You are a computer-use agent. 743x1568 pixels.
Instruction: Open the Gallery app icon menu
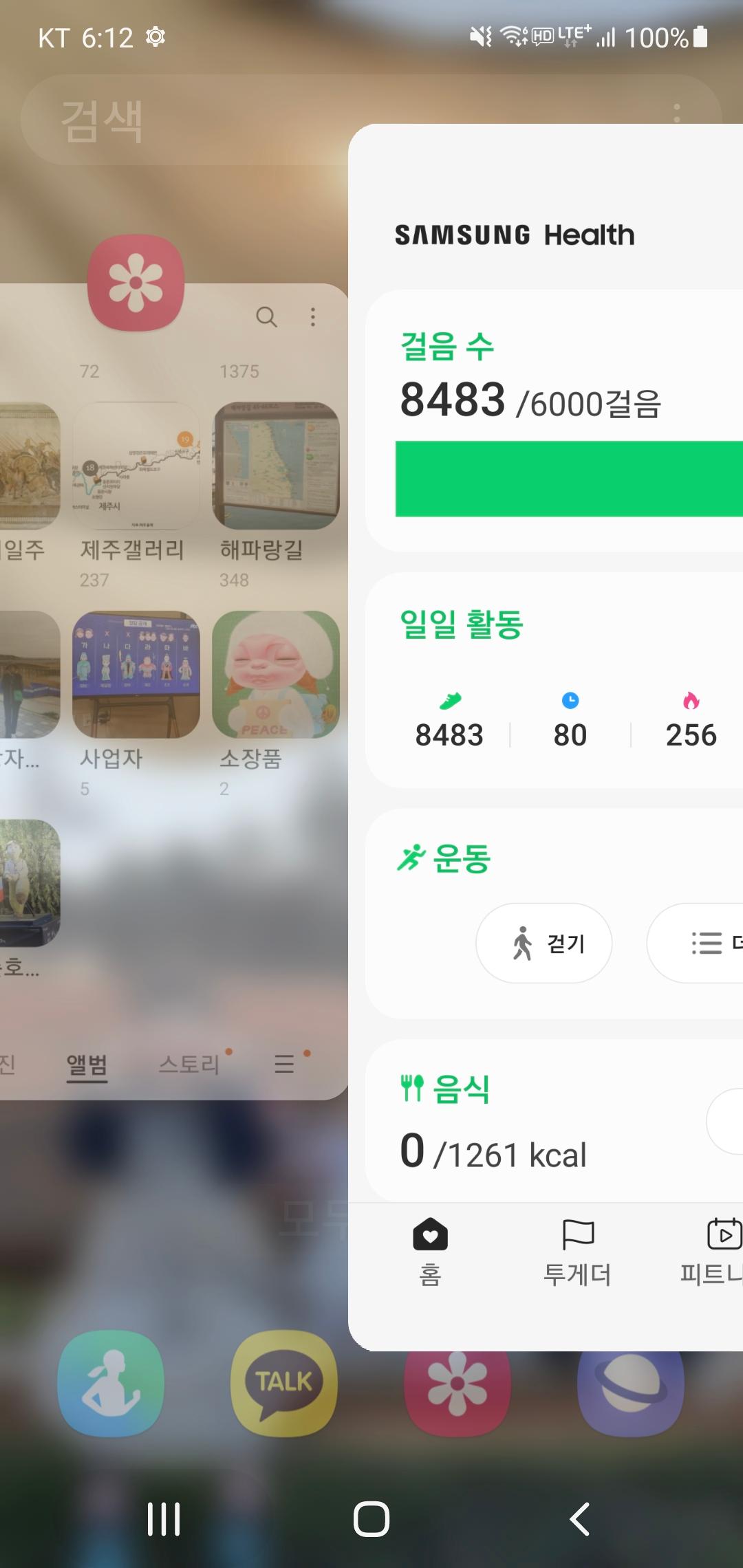136,283
